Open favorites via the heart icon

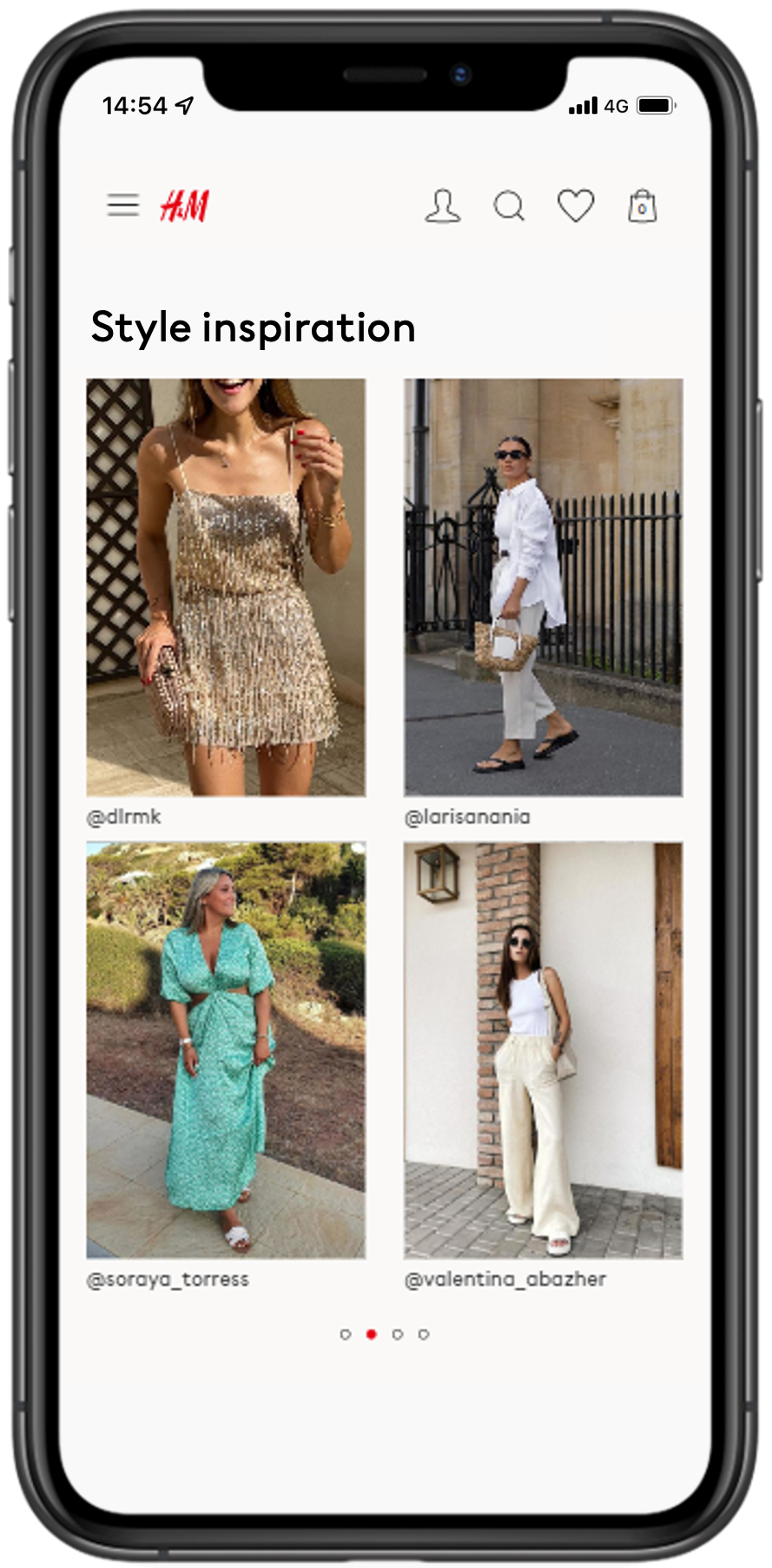(x=576, y=206)
